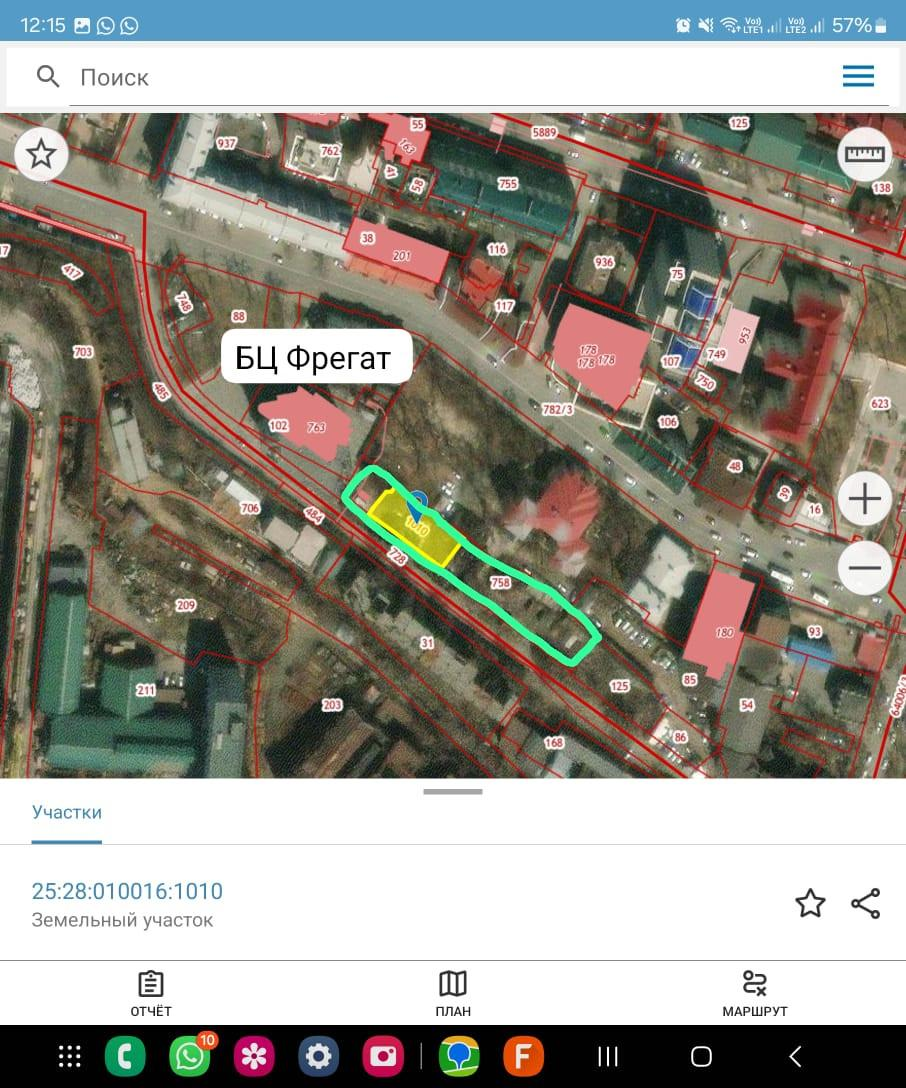Build a route with Маршрут
Image resolution: width=906 pixels, height=1088 pixels.
pos(755,994)
